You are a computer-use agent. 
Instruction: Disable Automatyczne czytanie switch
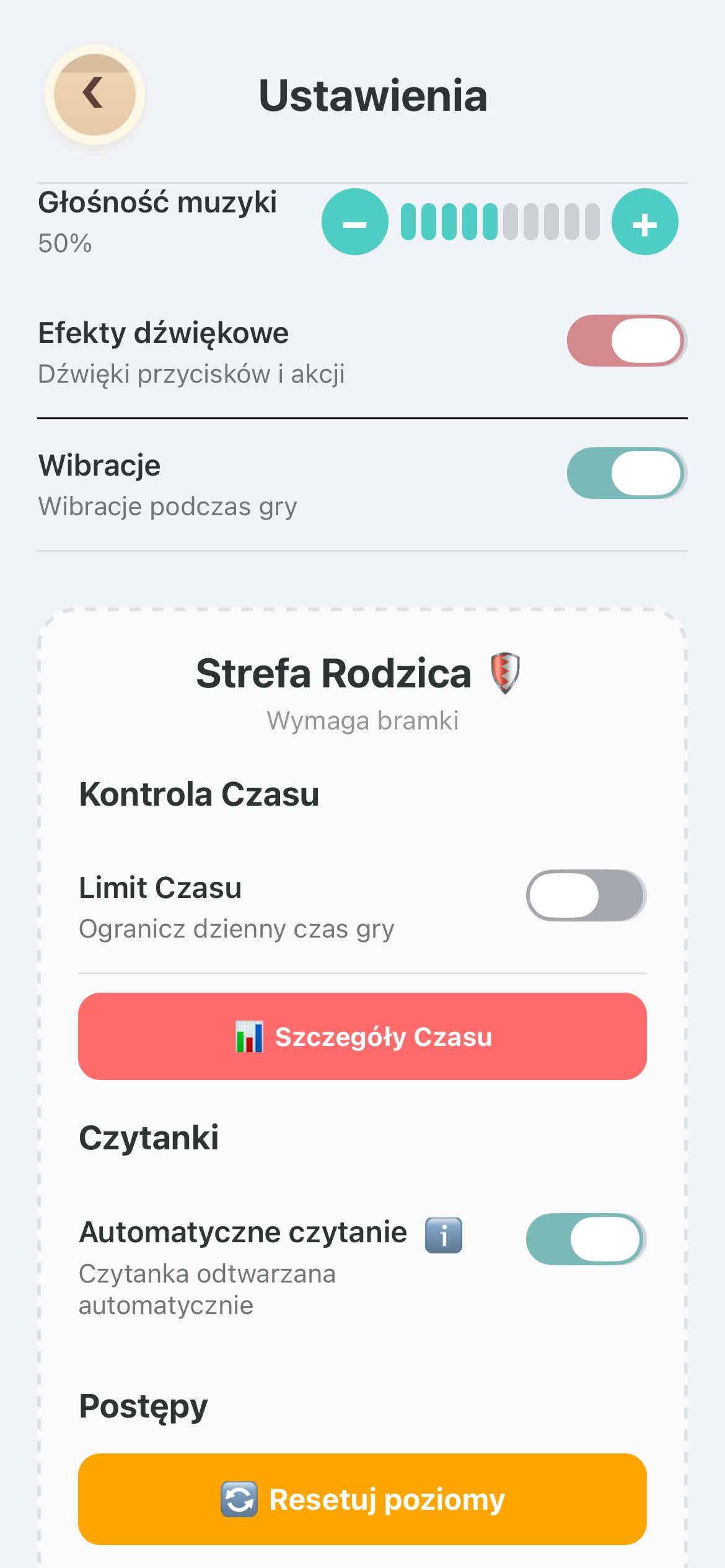coord(586,1239)
